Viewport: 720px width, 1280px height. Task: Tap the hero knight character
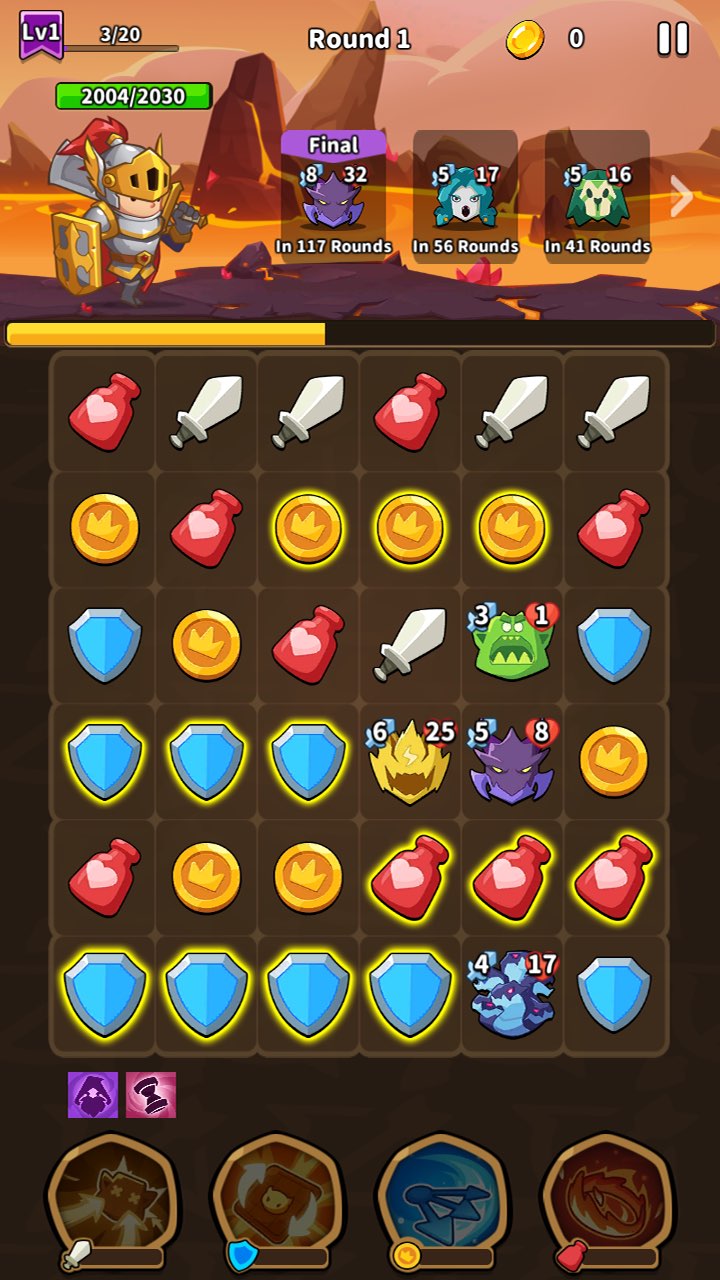point(125,212)
